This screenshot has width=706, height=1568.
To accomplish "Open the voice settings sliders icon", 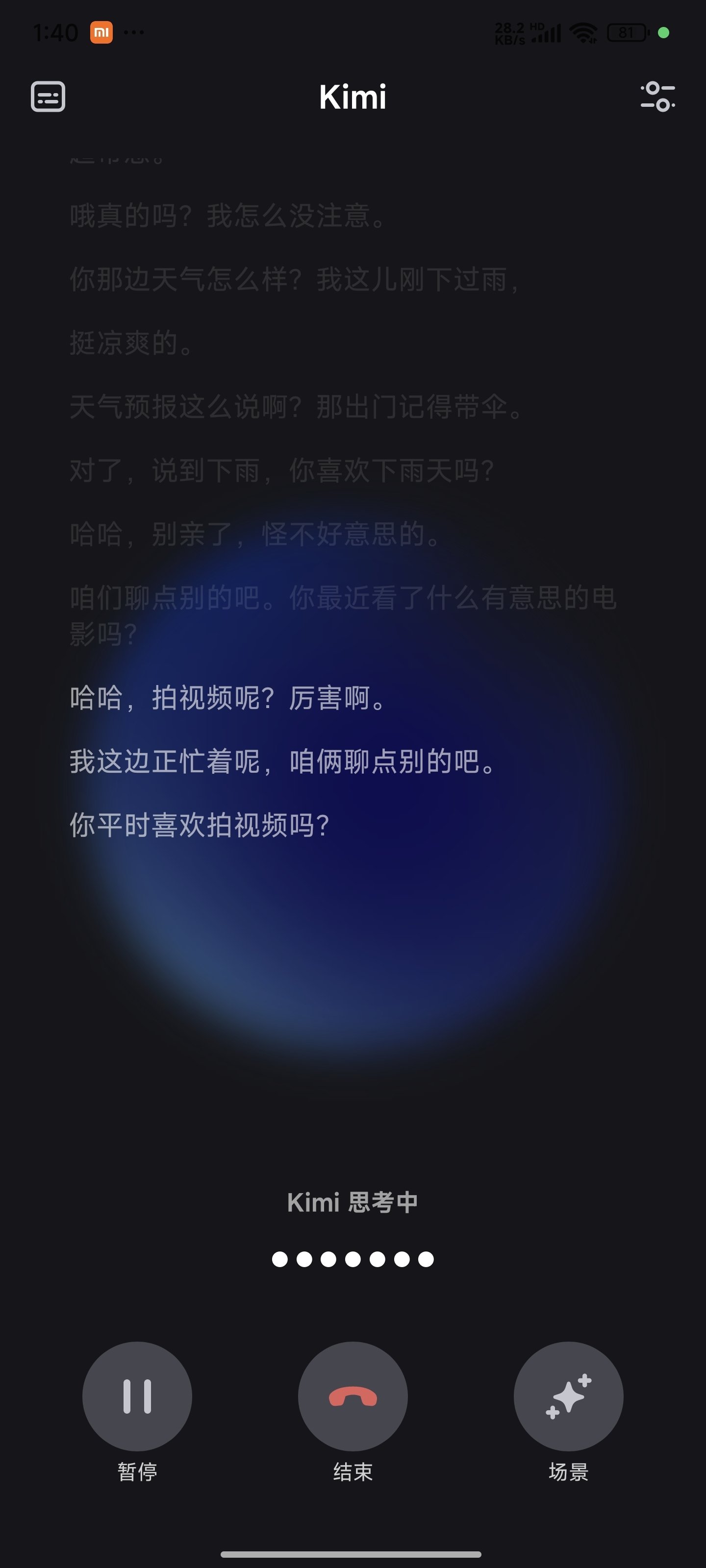I will (x=657, y=97).
